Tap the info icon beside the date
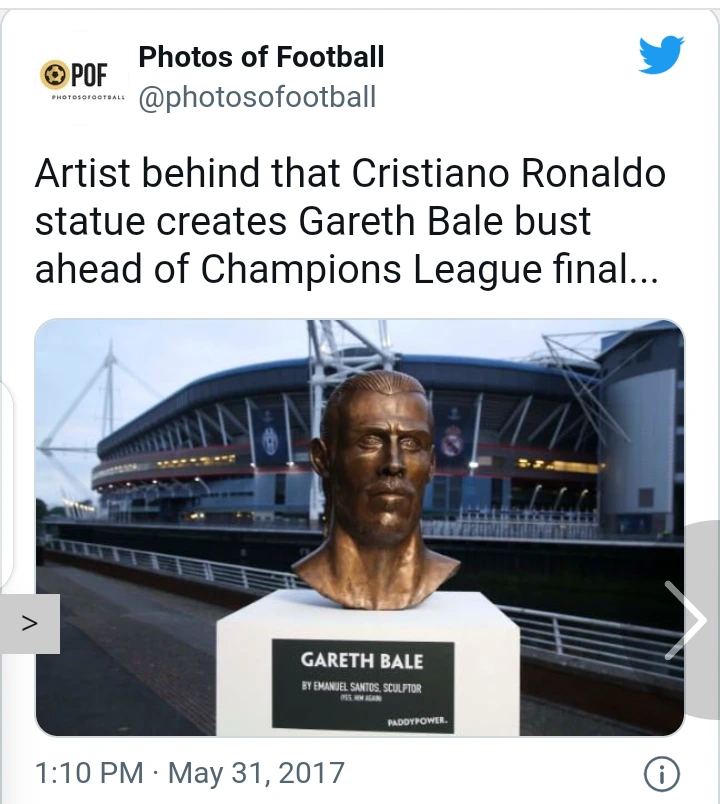This screenshot has height=804, width=720. (661, 773)
